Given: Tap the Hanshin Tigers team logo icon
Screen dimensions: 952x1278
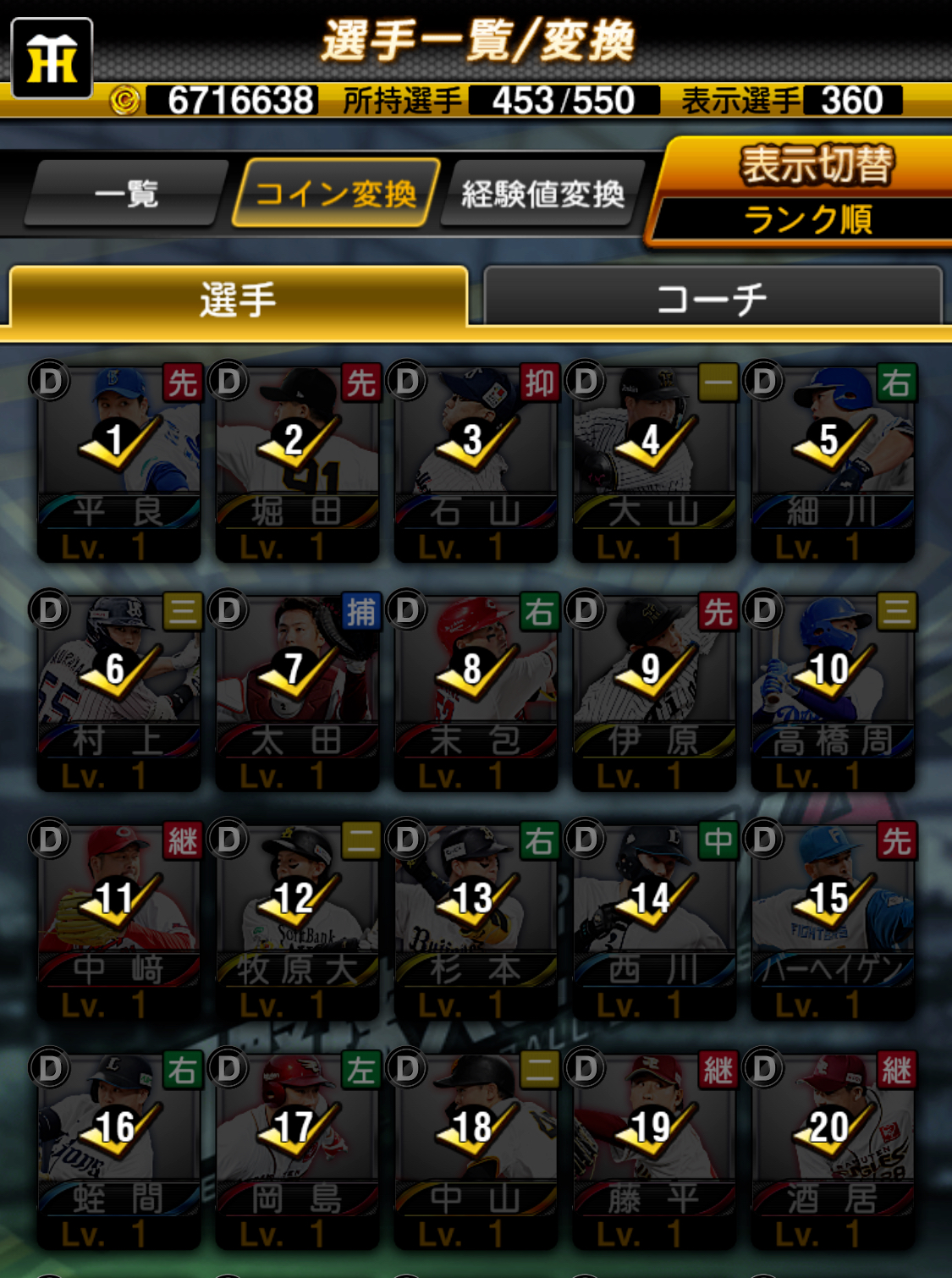Looking at the screenshot, I should (52, 58).
